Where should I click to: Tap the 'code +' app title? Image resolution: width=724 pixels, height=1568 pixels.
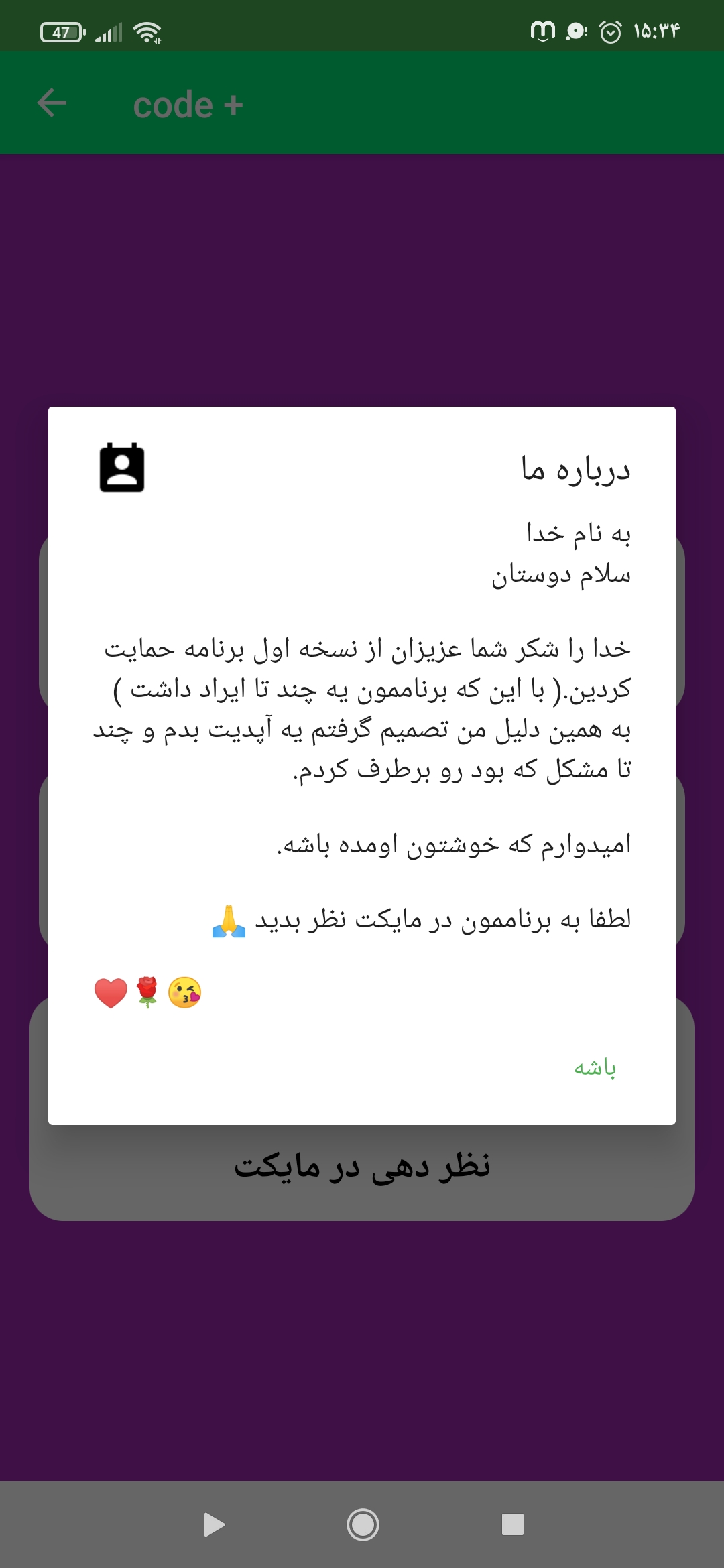coord(187,104)
